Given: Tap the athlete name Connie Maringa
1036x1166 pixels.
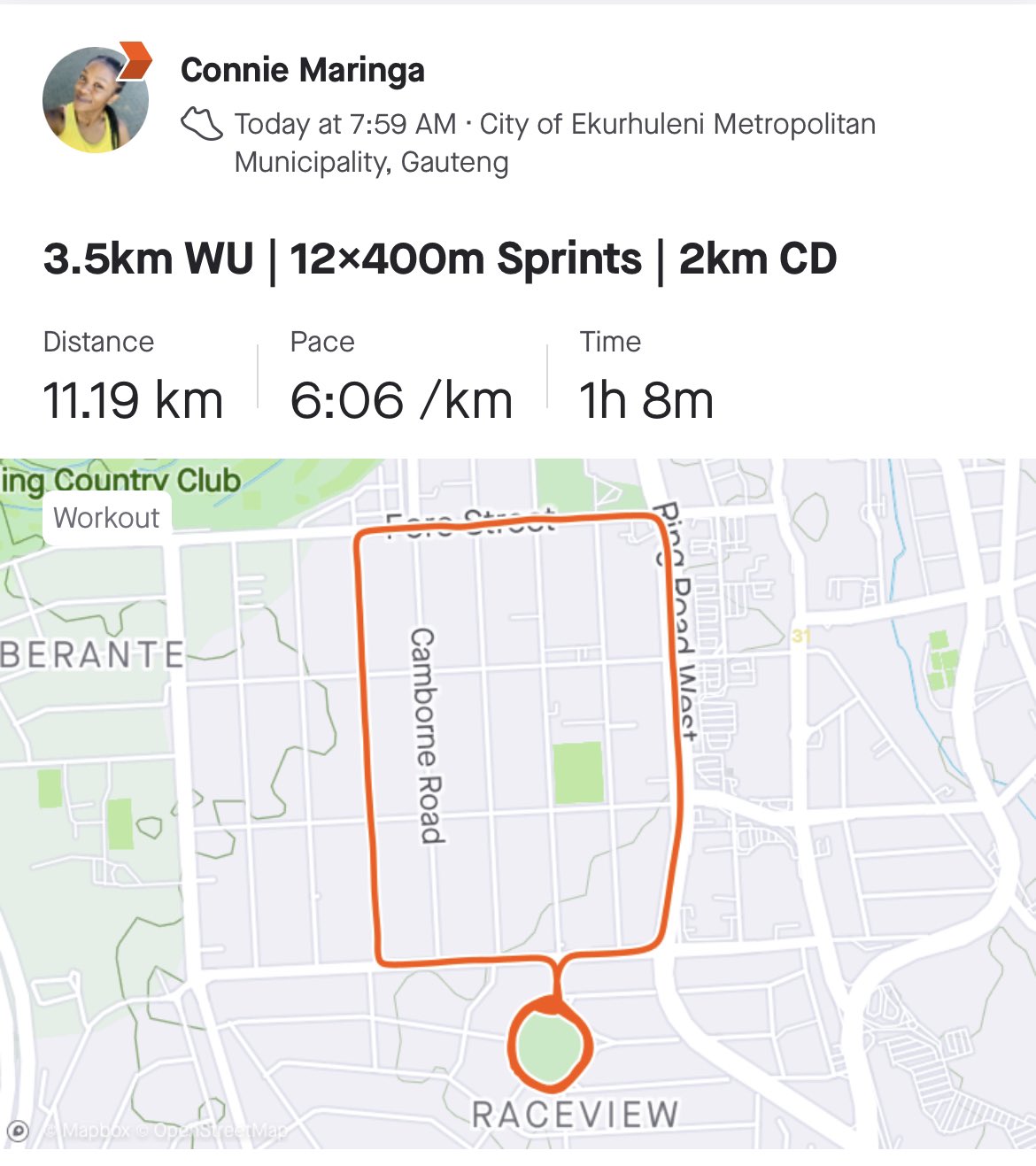Looking at the screenshot, I should 302,70.
